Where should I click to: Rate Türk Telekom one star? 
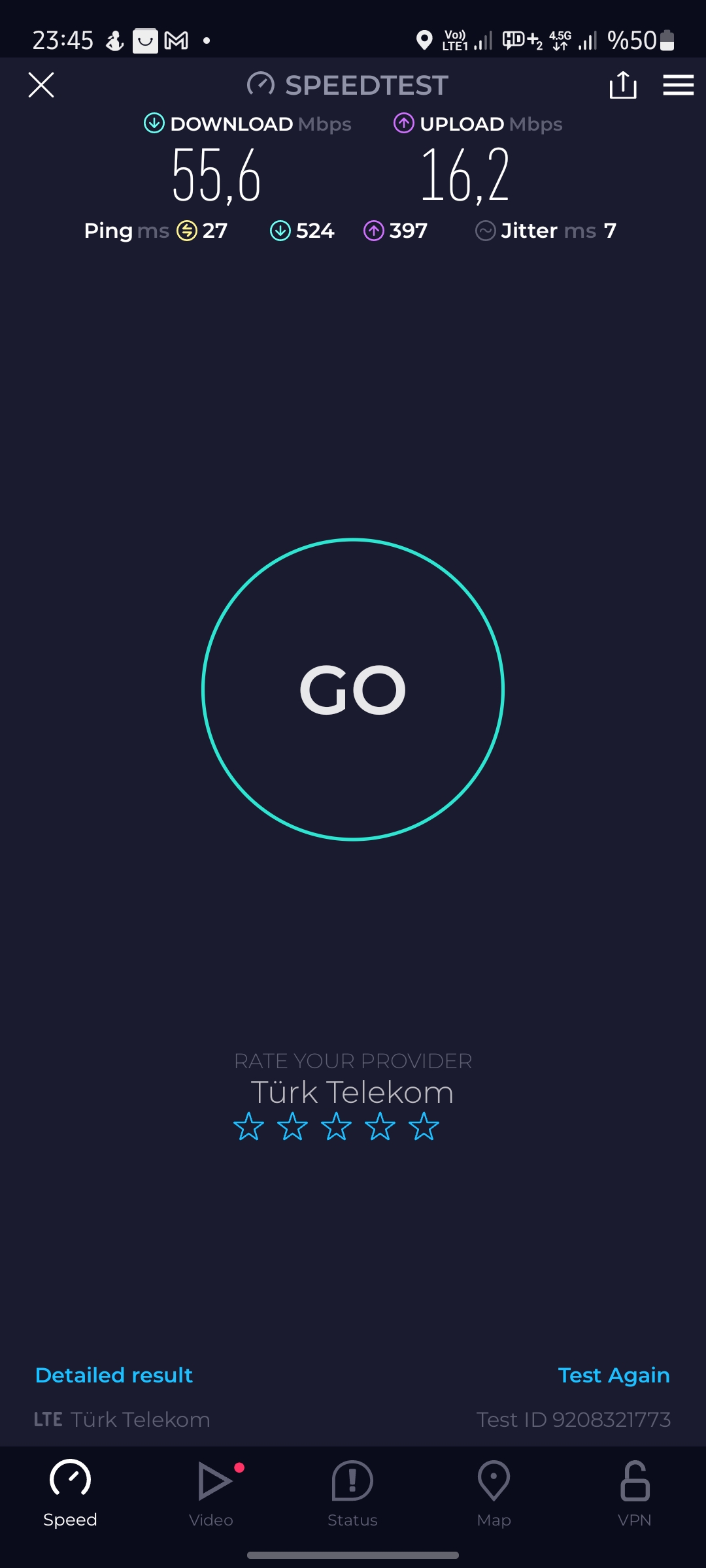pyautogui.click(x=248, y=1126)
